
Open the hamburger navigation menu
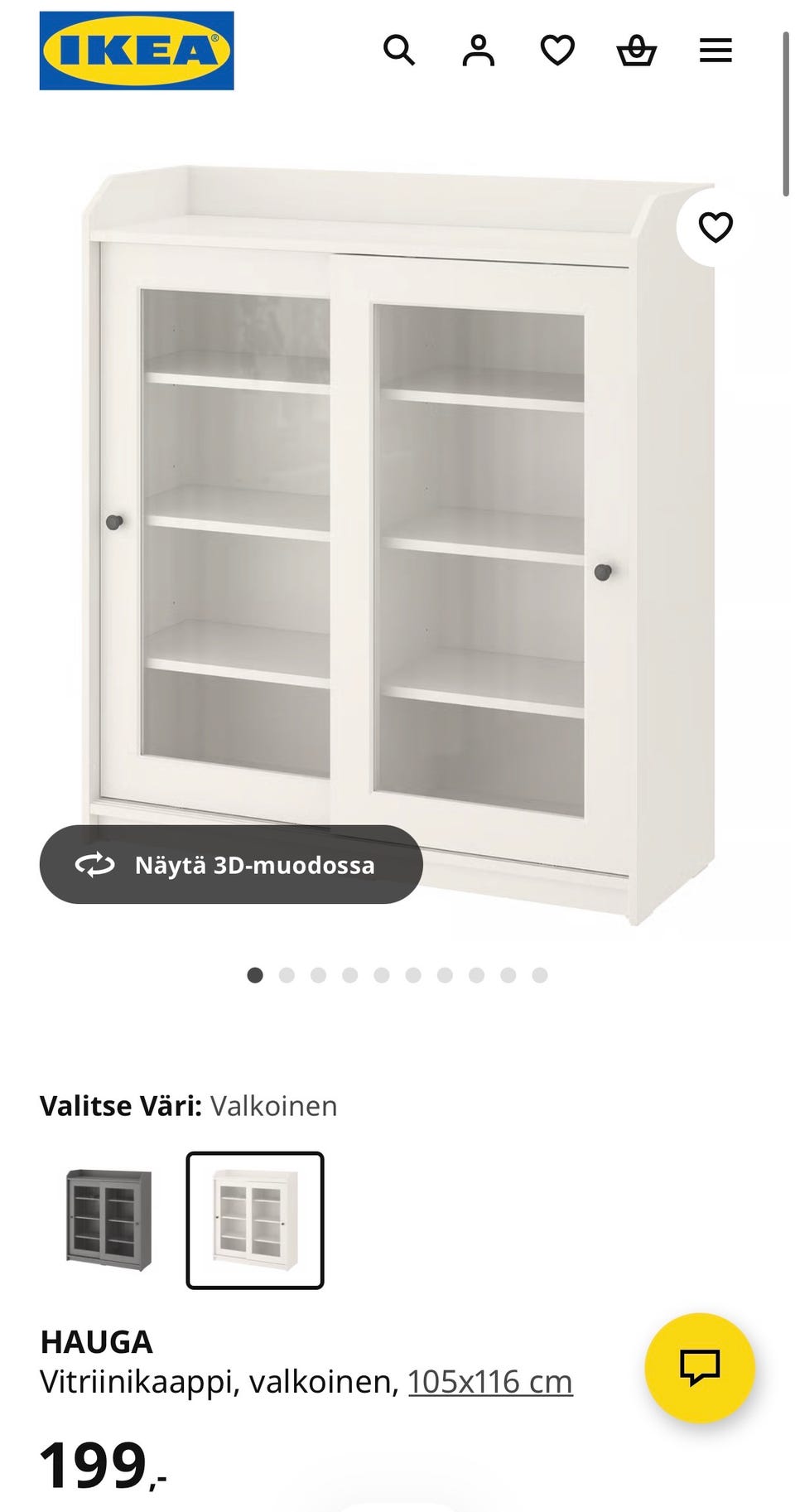[715, 51]
